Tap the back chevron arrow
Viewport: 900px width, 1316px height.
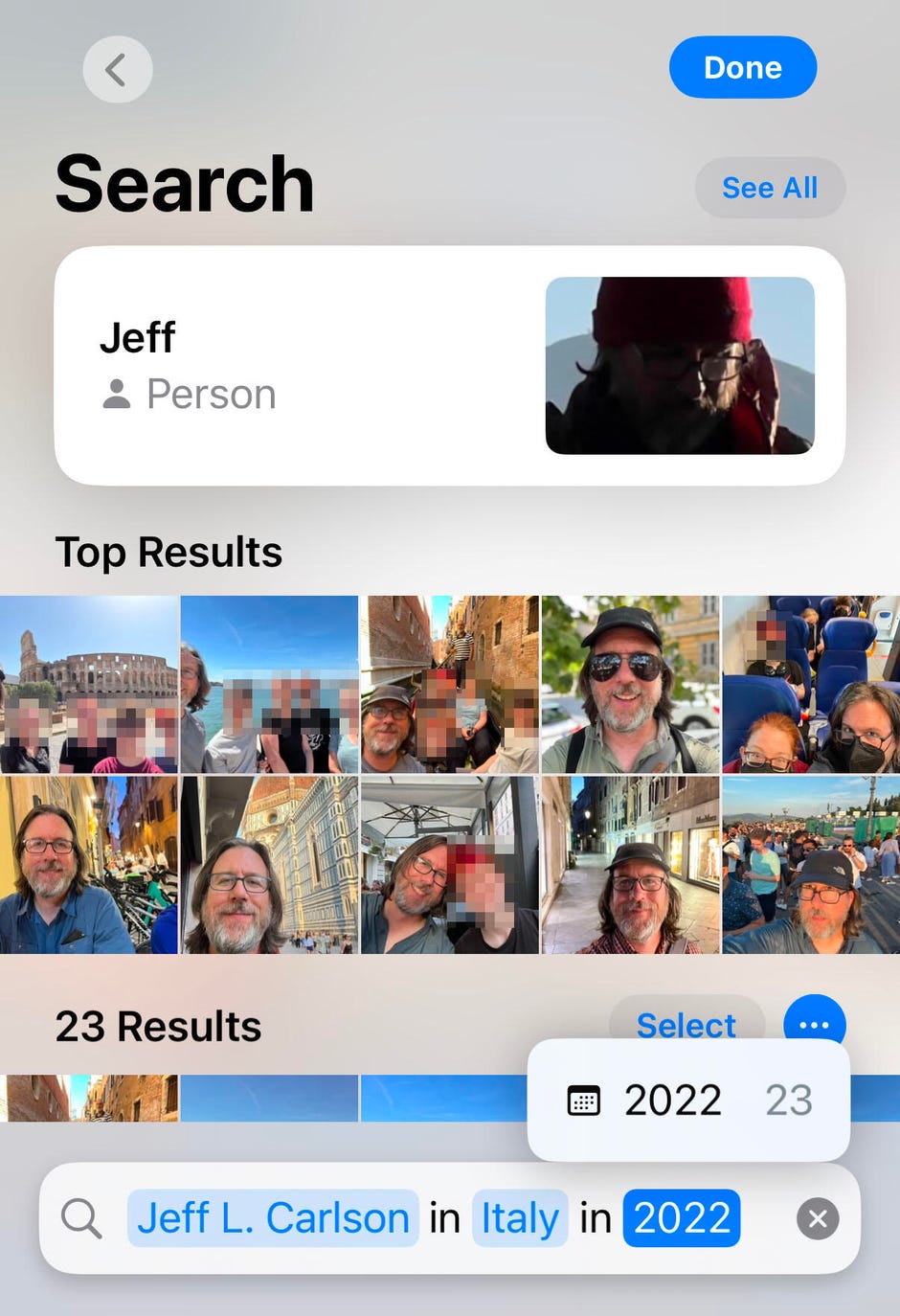pyautogui.click(x=117, y=68)
